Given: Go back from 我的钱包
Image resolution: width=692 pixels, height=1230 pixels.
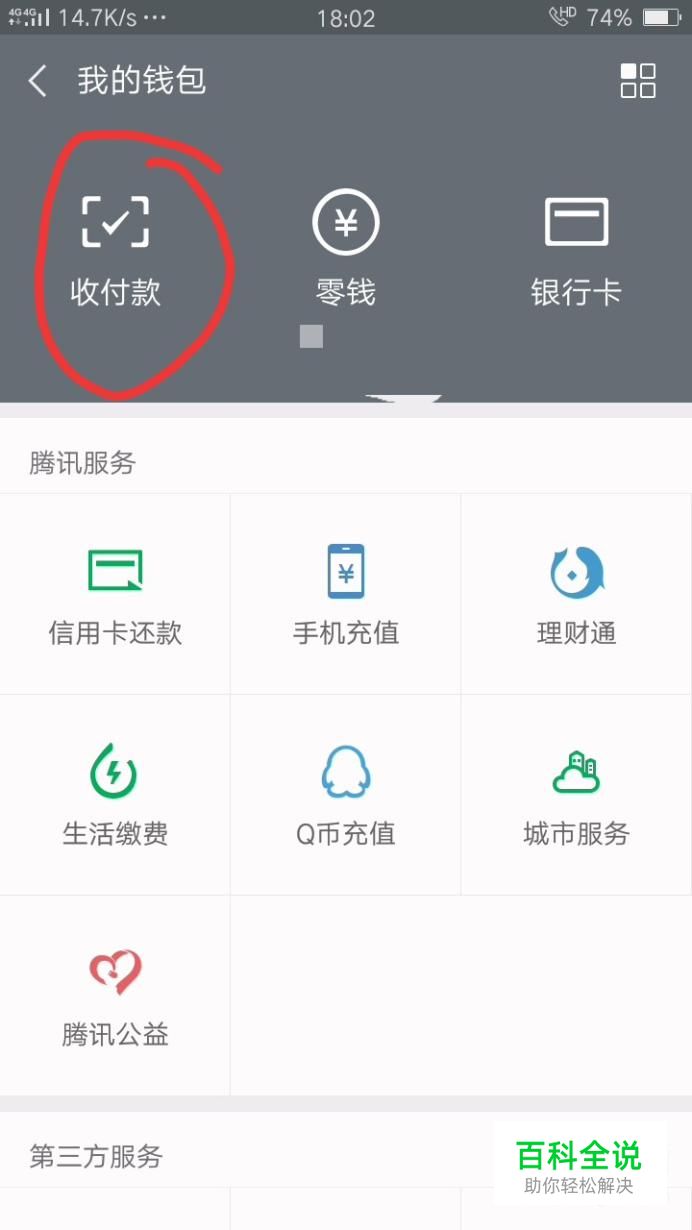Looking at the screenshot, I should [x=38, y=81].
